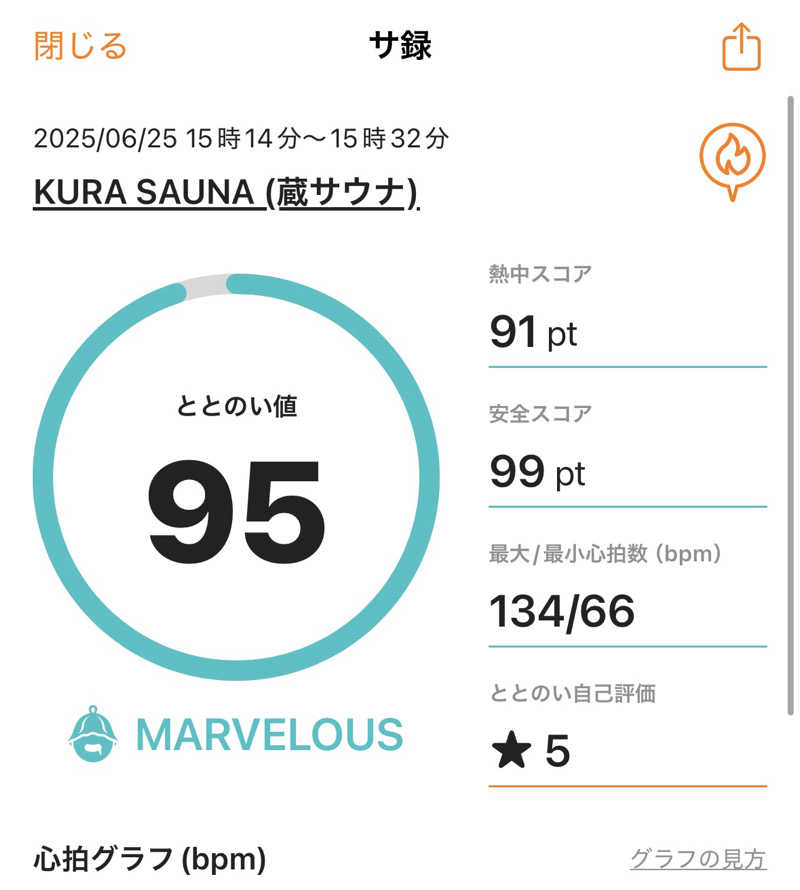800x890 pixels.
Task: Tap the star icon in self-evaluation
Action: (513, 750)
